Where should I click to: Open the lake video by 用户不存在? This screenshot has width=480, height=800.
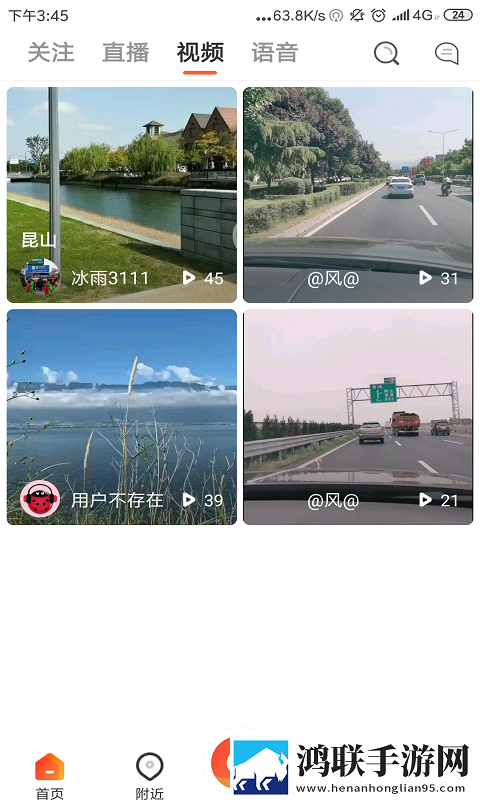click(122, 417)
